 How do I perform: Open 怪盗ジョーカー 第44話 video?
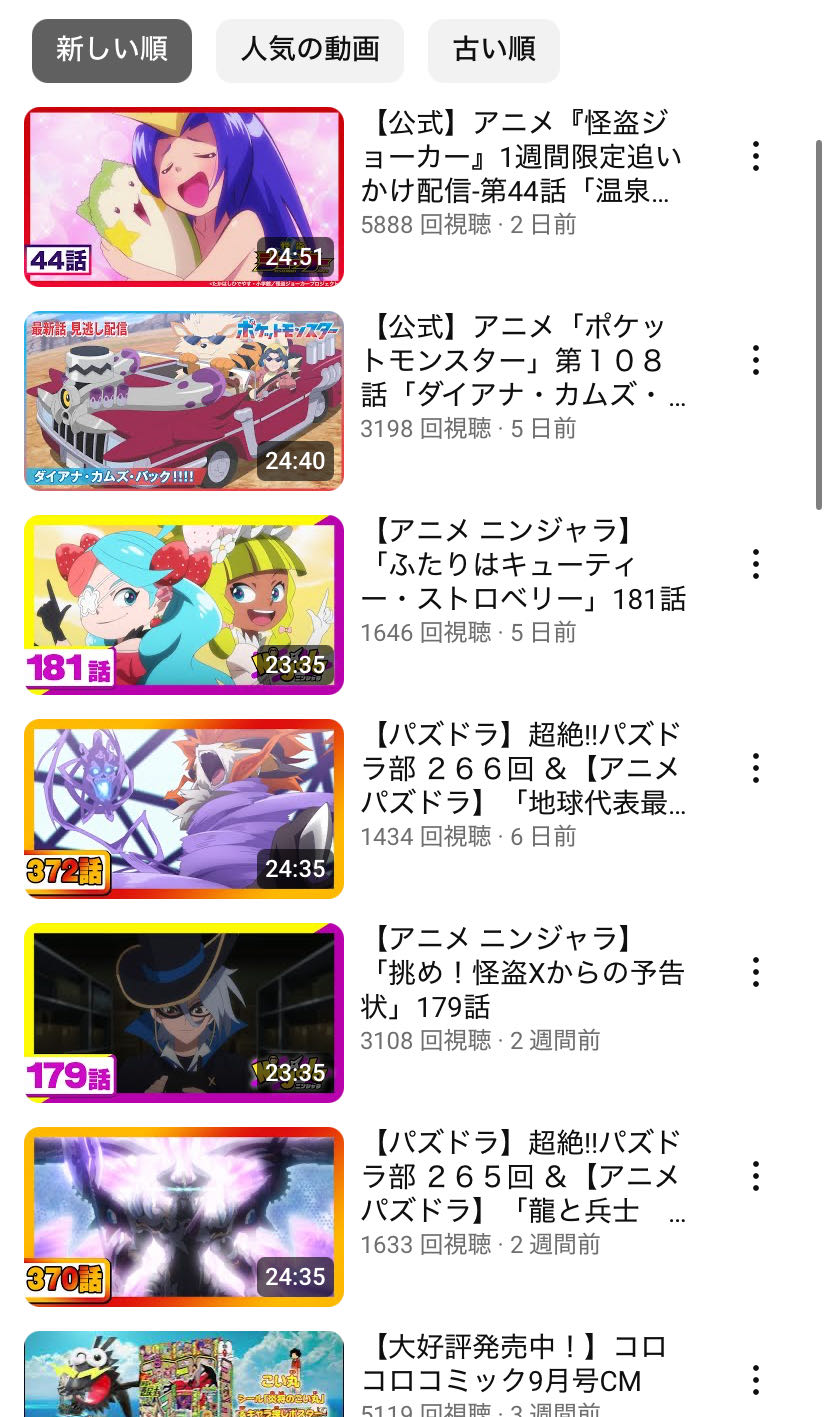coord(184,197)
